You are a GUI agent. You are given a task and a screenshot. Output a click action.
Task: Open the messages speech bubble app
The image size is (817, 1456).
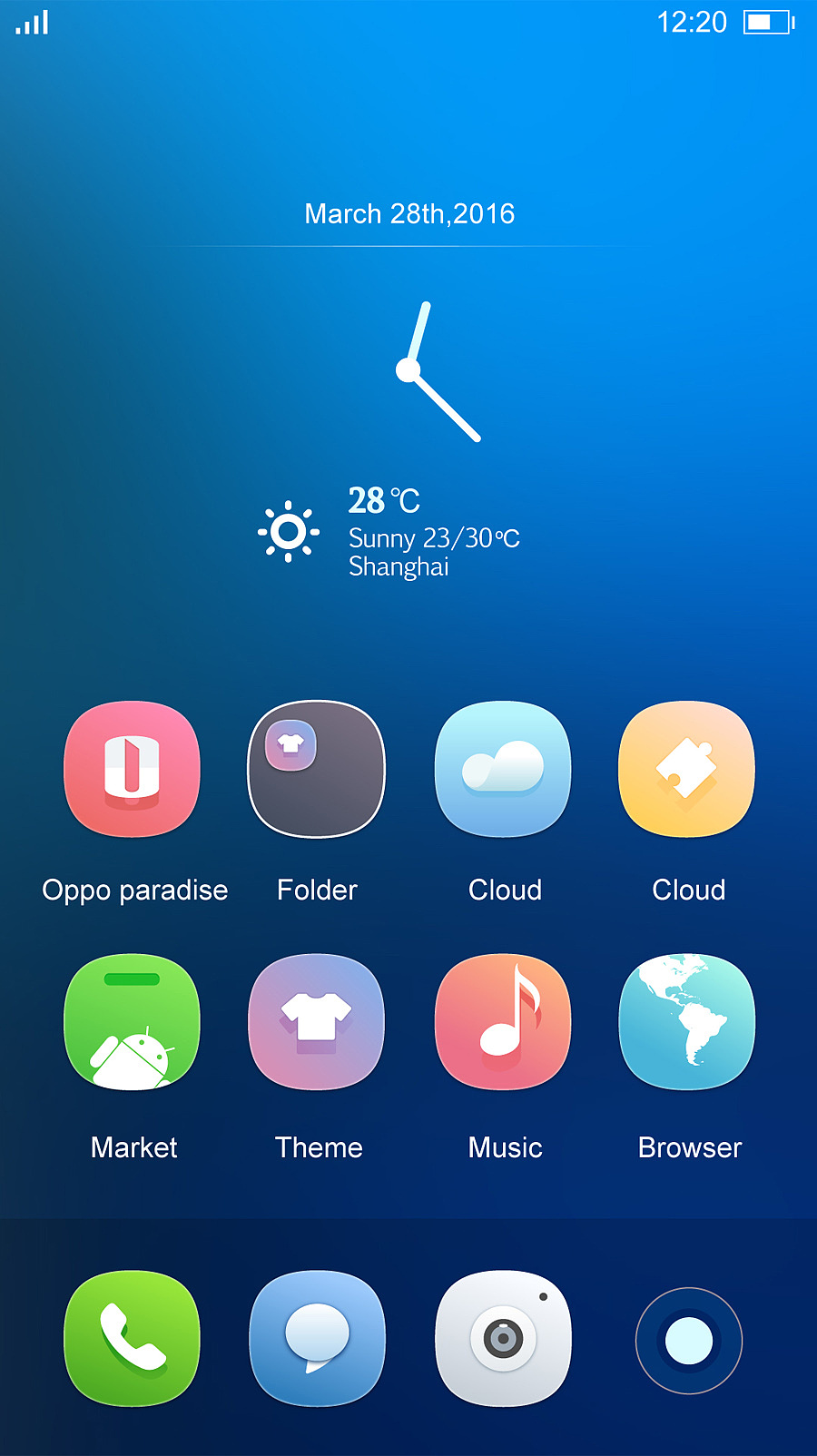[317, 1338]
